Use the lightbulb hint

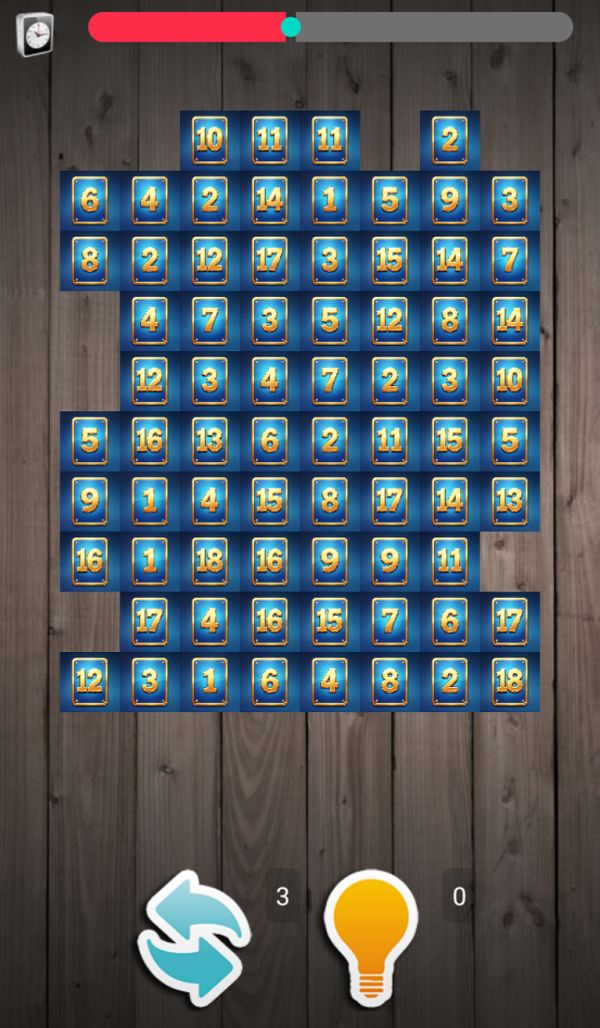pos(370,937)
